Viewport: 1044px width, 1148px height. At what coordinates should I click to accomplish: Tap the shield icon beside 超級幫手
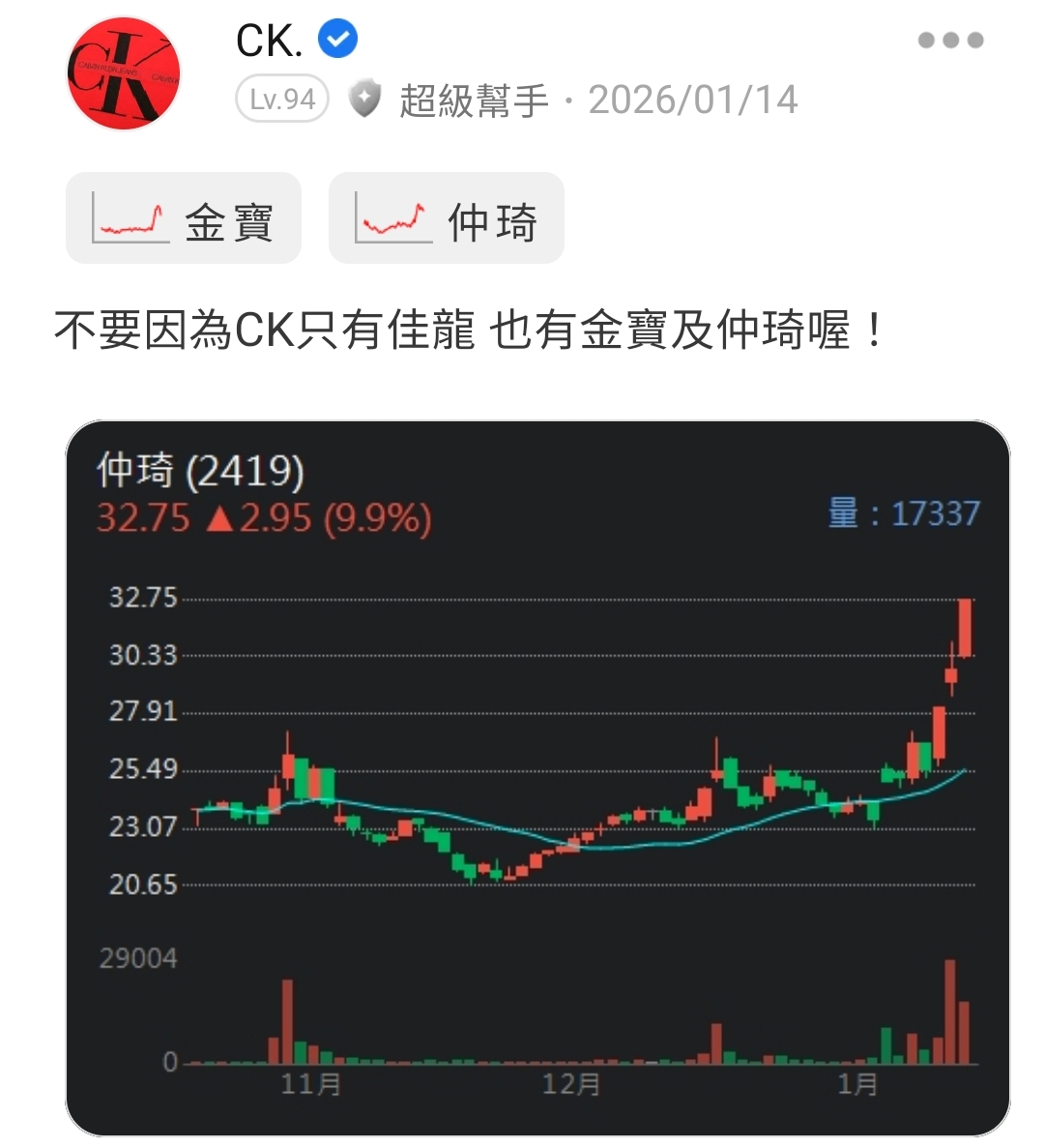363,98
